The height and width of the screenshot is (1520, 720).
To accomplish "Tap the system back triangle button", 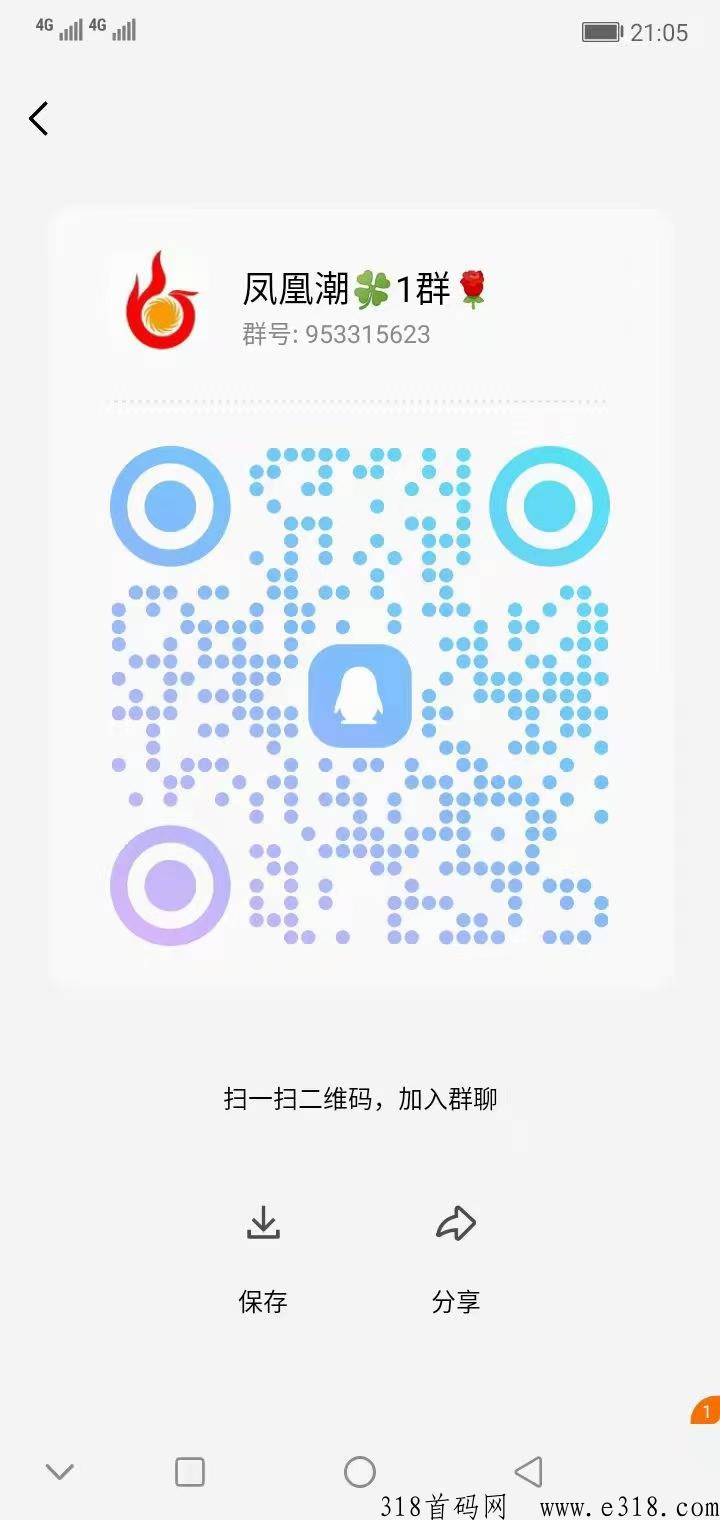I will 528,1472.
